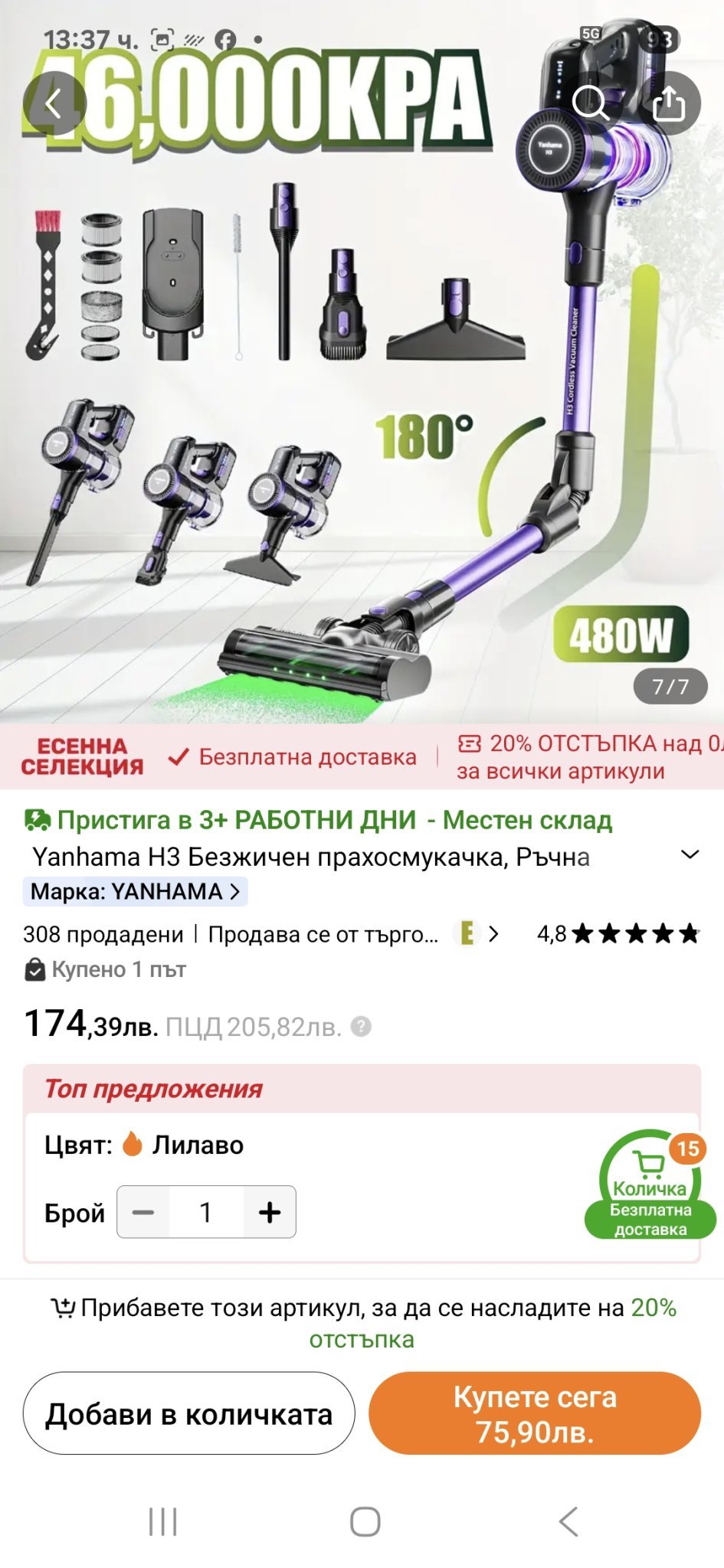
Task: Open the search magnifier icon
Action: [591, 103]
